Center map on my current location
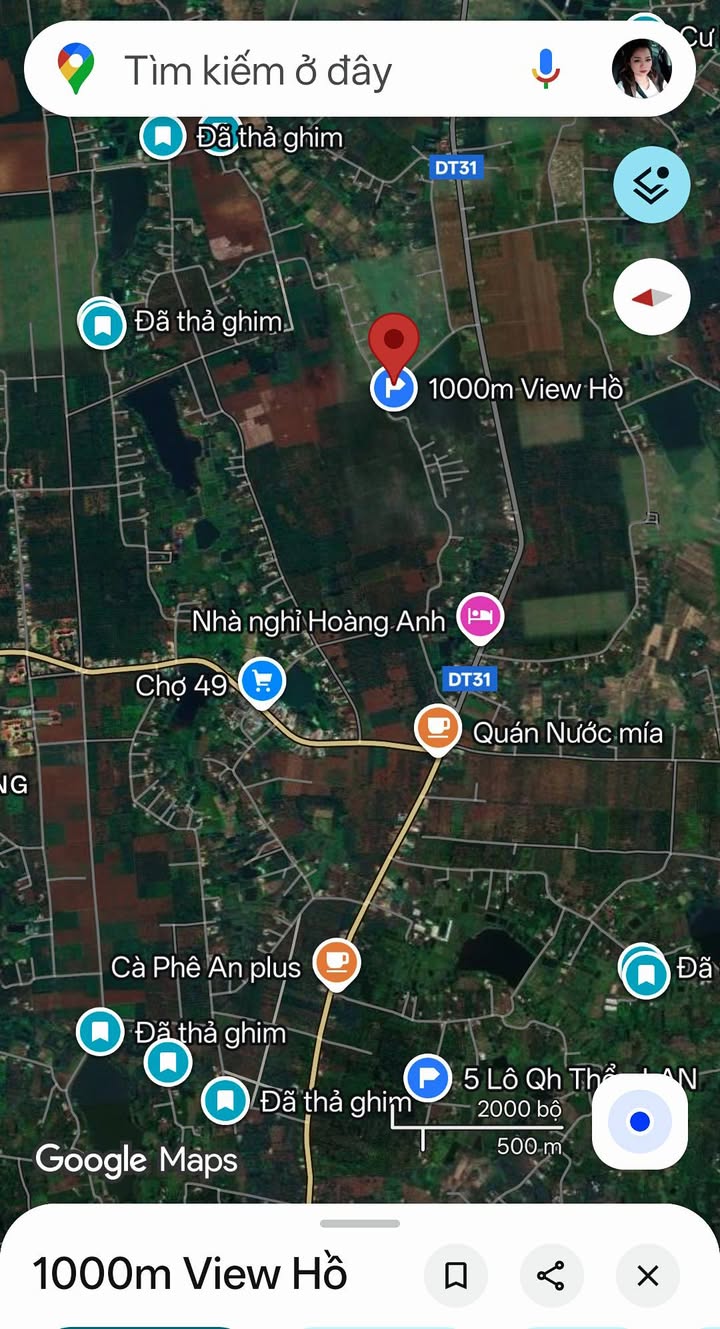Viewport: 720px width, 1329px height. [x=640, y=1122]
